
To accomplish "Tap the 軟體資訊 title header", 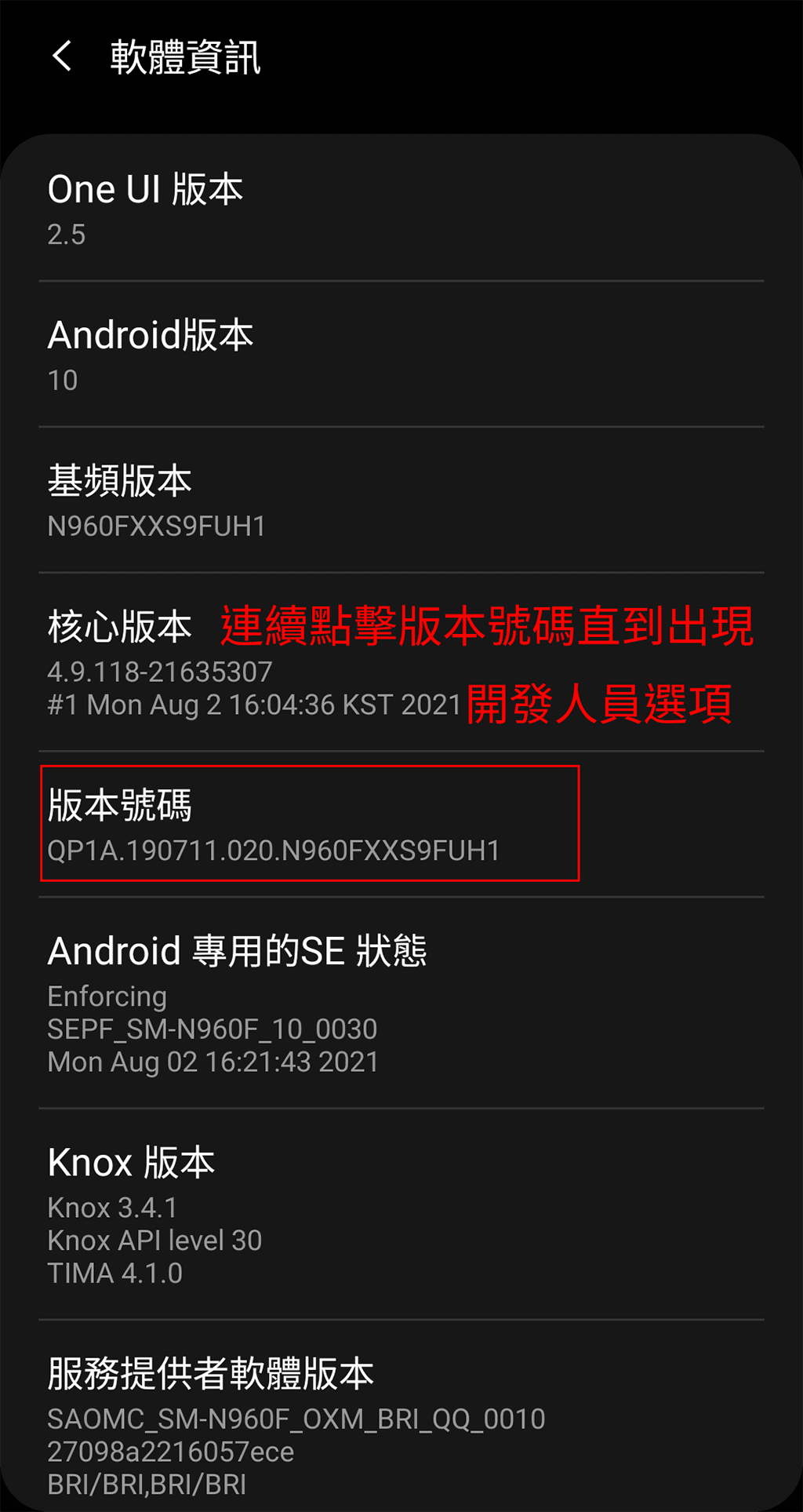I will tap(184, 57).
